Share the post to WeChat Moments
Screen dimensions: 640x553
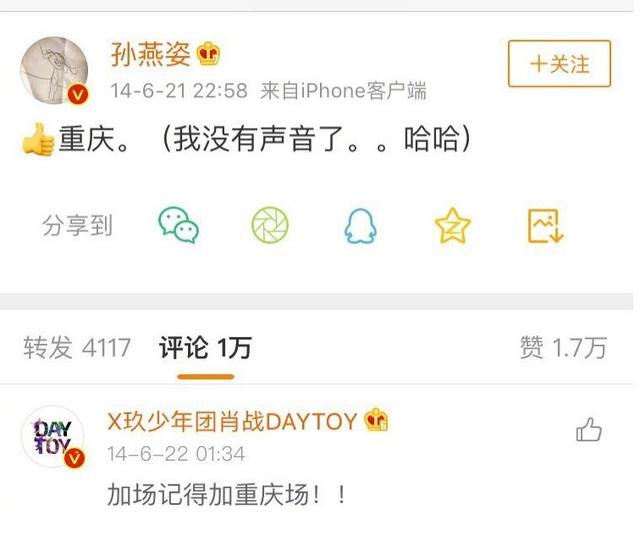(x=270, y=225)
